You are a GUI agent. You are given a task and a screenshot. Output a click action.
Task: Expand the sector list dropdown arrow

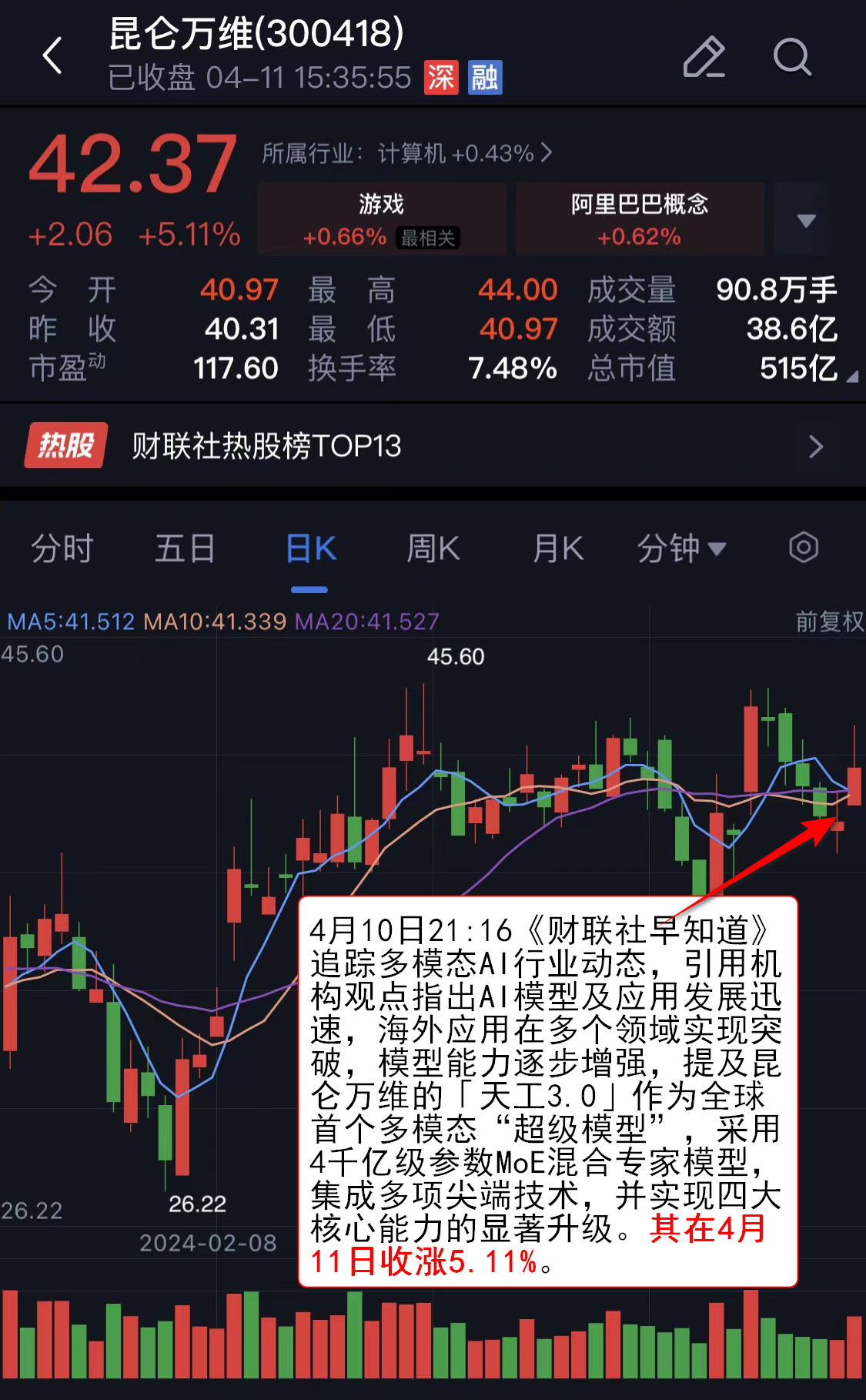[x=806, y=221]
